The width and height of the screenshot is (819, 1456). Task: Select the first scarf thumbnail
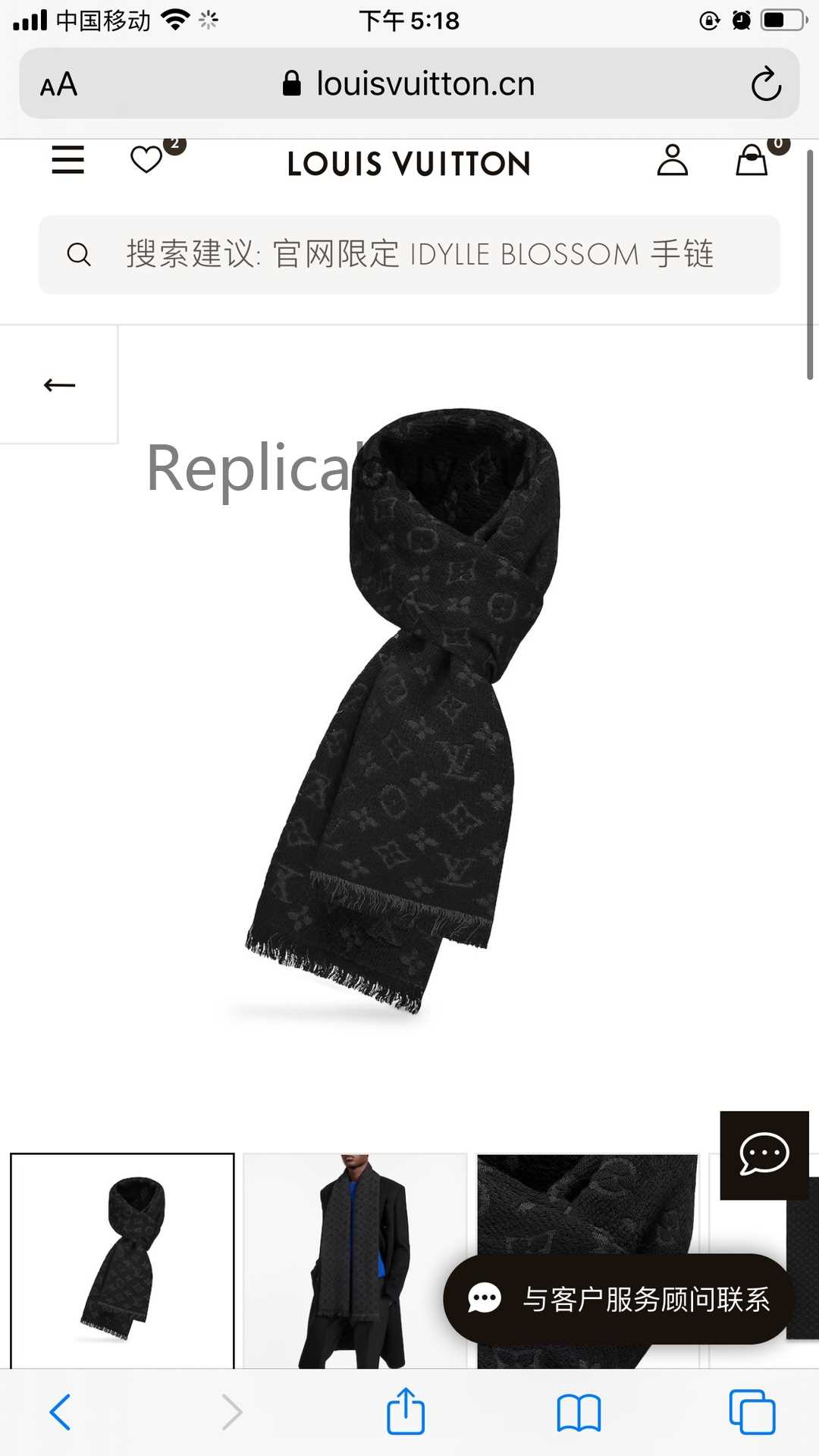coord(122,1260)
